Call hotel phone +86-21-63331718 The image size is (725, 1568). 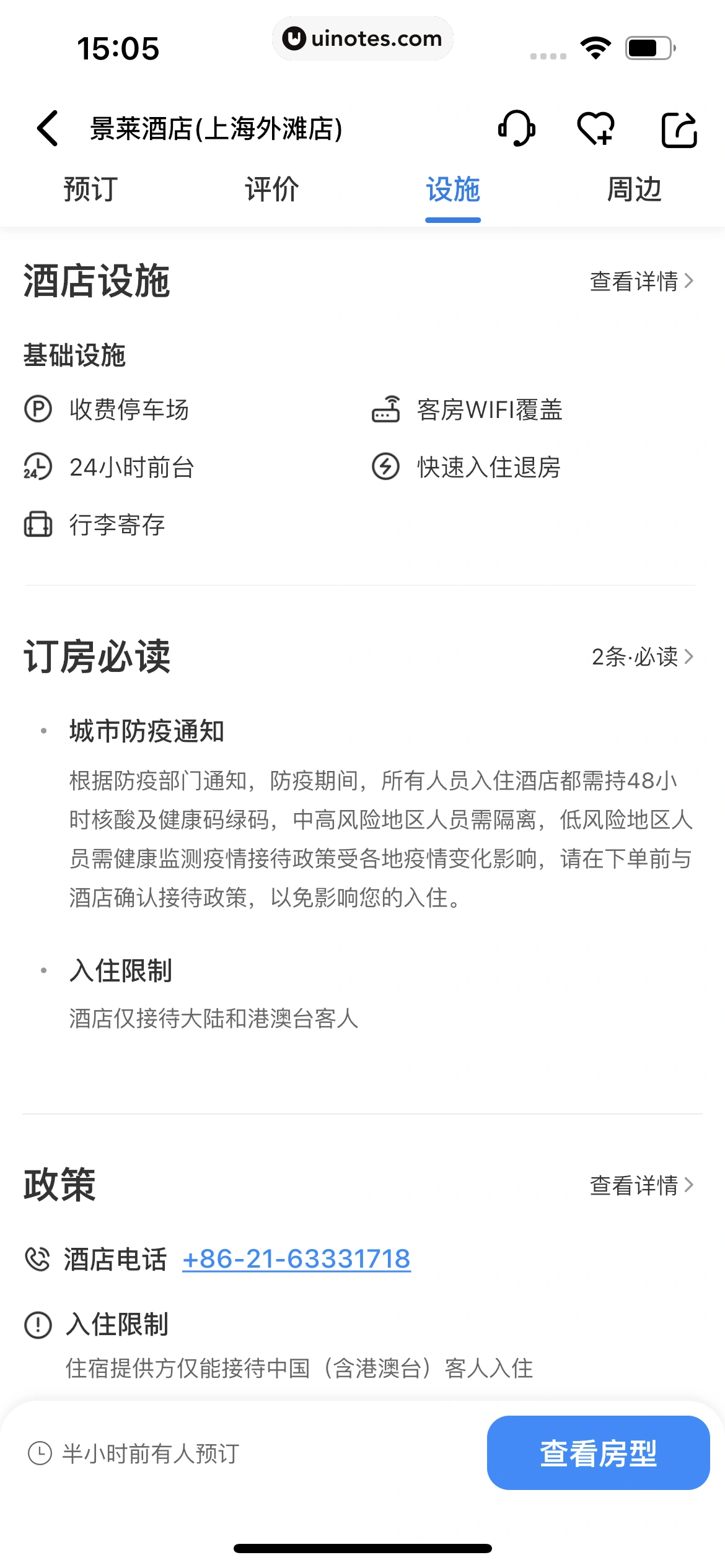296,1259
